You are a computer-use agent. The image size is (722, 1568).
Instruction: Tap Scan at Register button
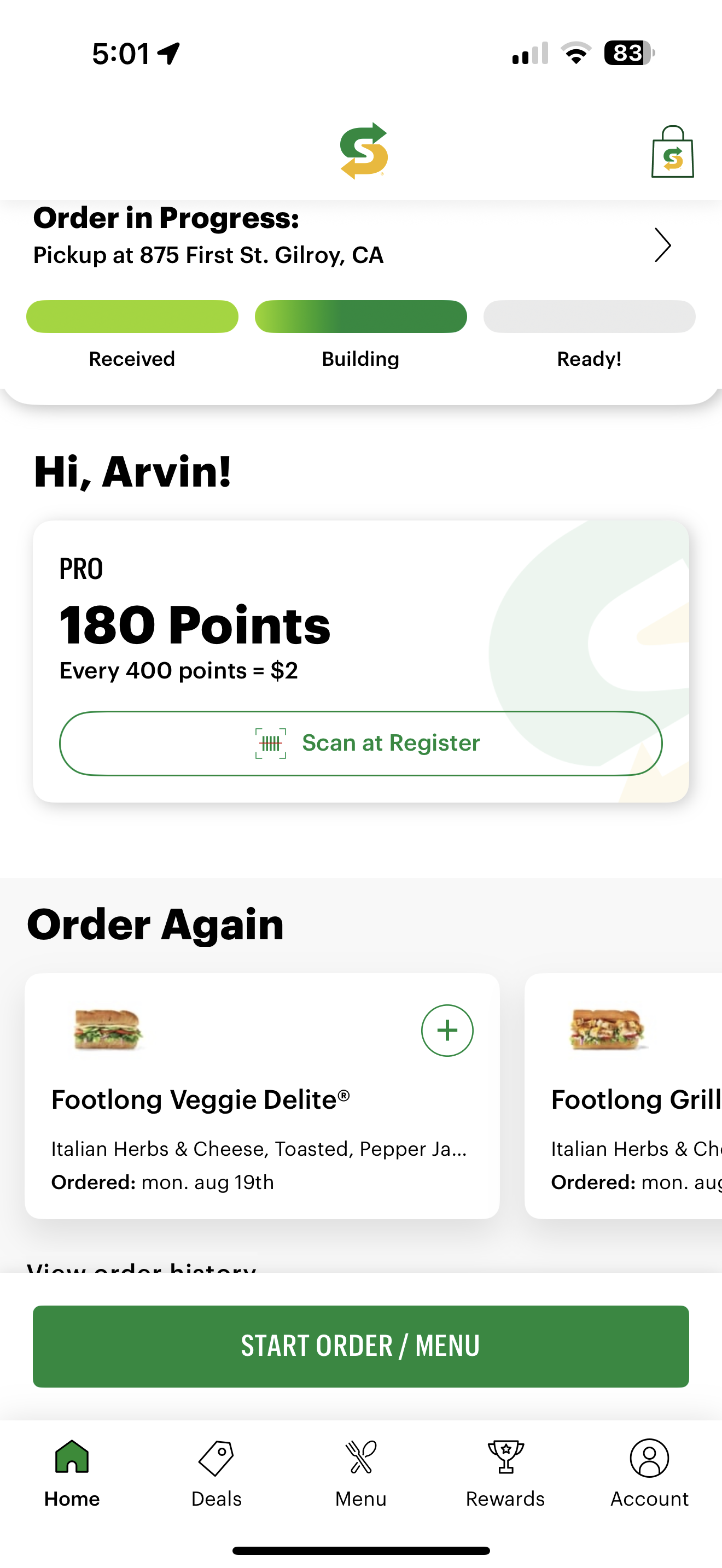pos(360,743)
